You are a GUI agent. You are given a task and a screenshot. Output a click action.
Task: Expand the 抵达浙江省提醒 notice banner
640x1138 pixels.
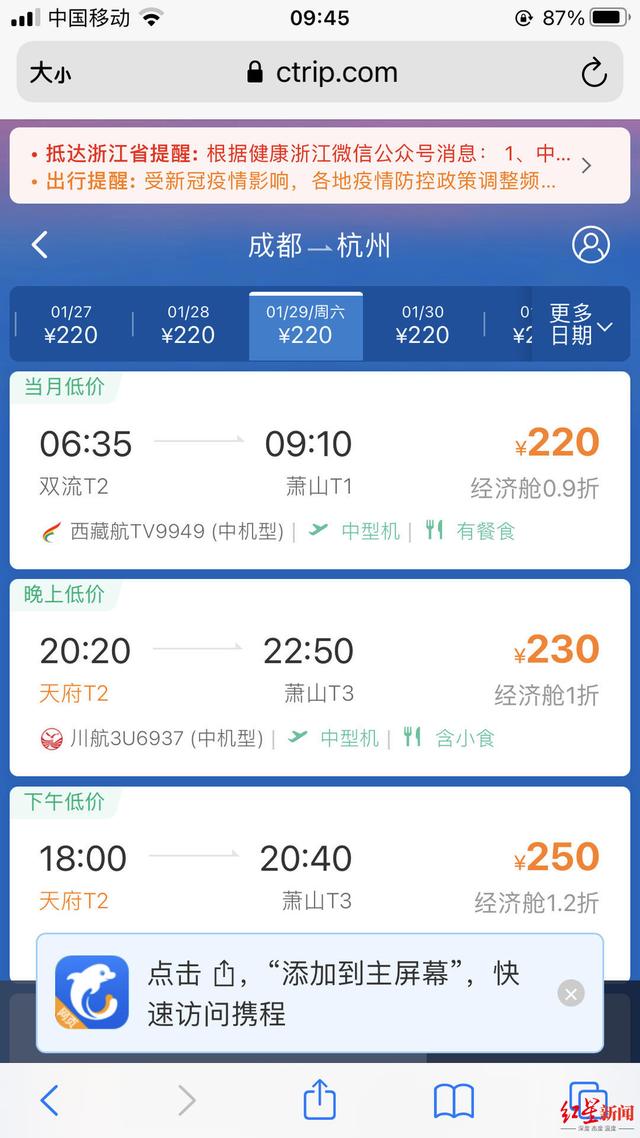click(586, 166)
